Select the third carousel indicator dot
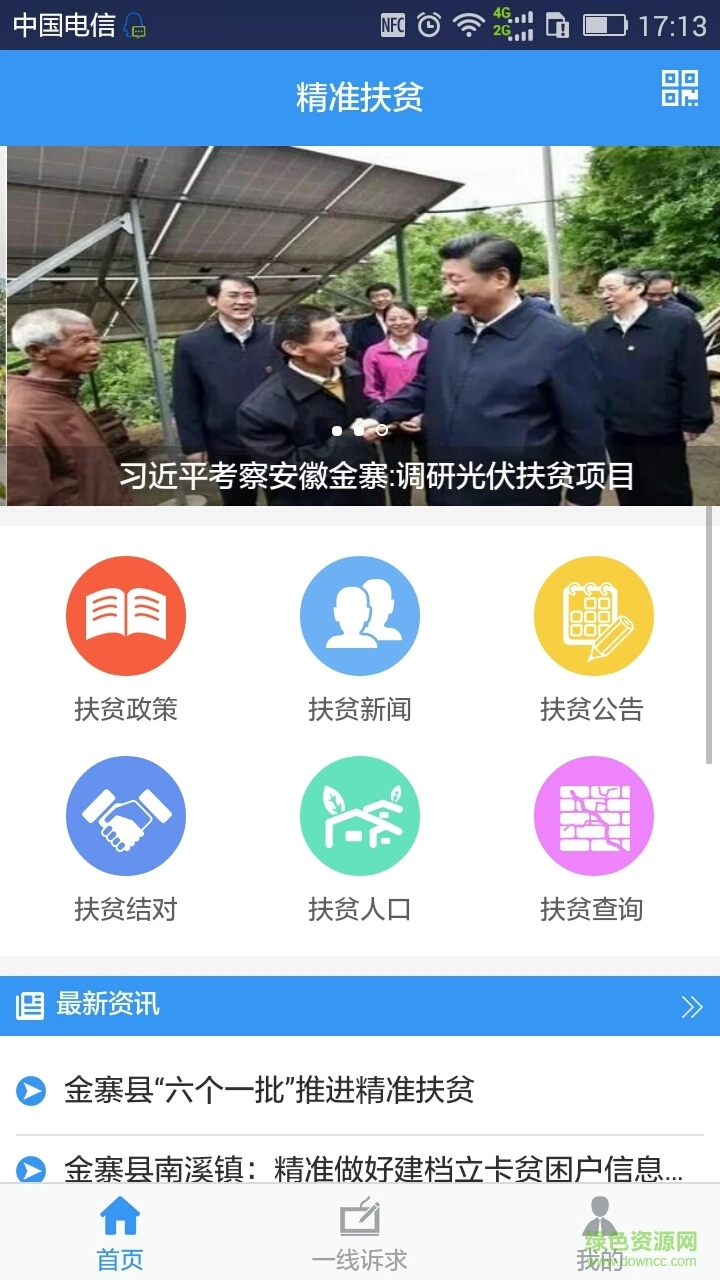The image size is (720, 1280). point(381,430)
